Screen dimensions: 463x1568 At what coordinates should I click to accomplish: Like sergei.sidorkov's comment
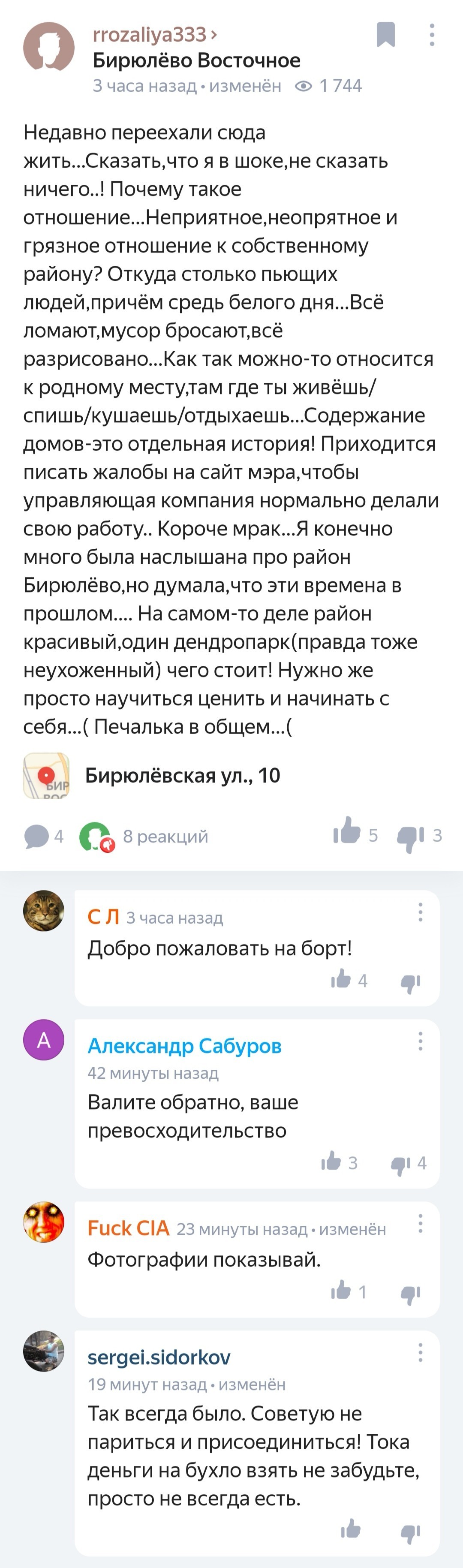pos(351,1527)
